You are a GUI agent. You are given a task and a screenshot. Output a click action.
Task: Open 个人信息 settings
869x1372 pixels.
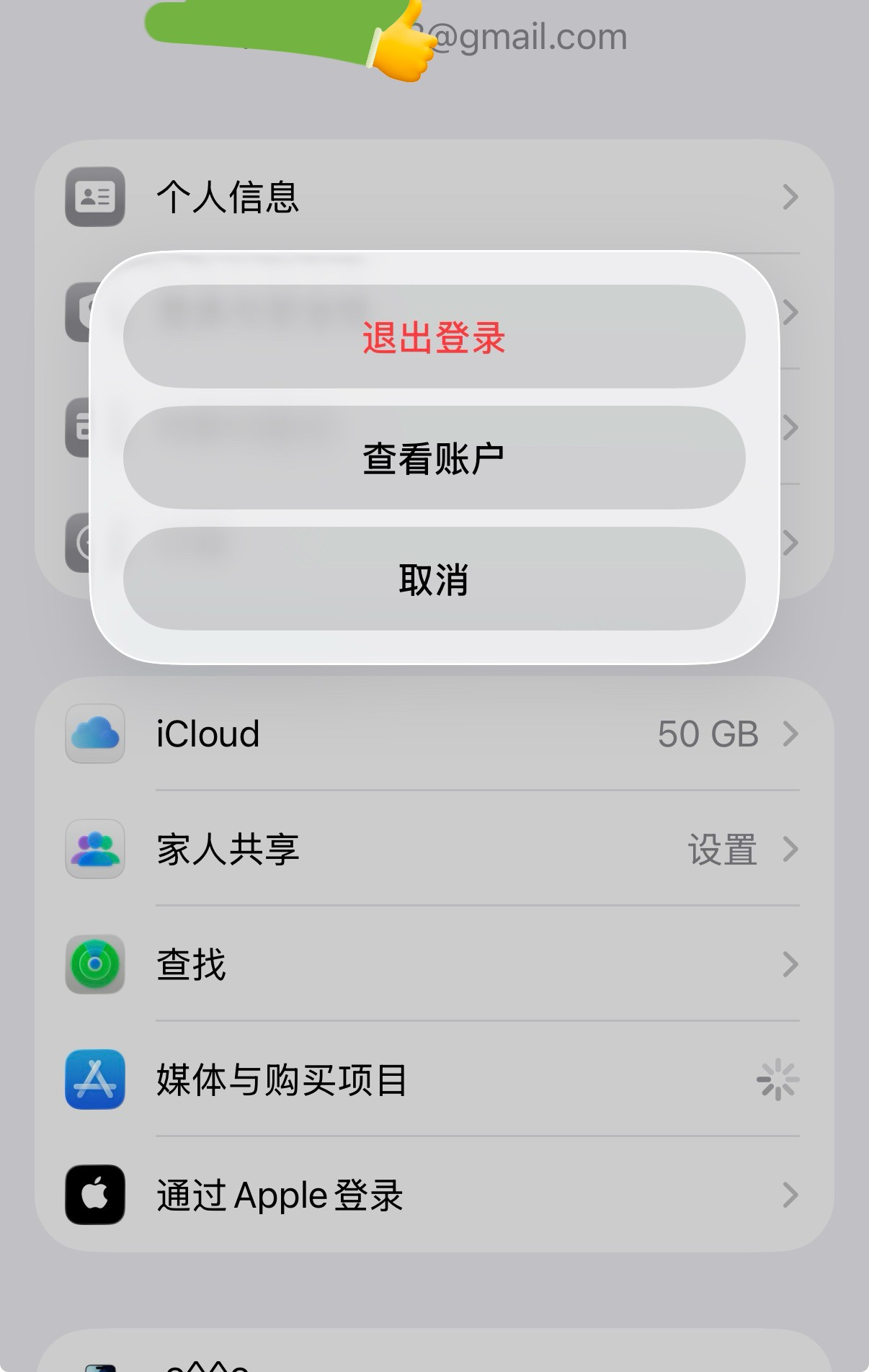coord(432,197)
